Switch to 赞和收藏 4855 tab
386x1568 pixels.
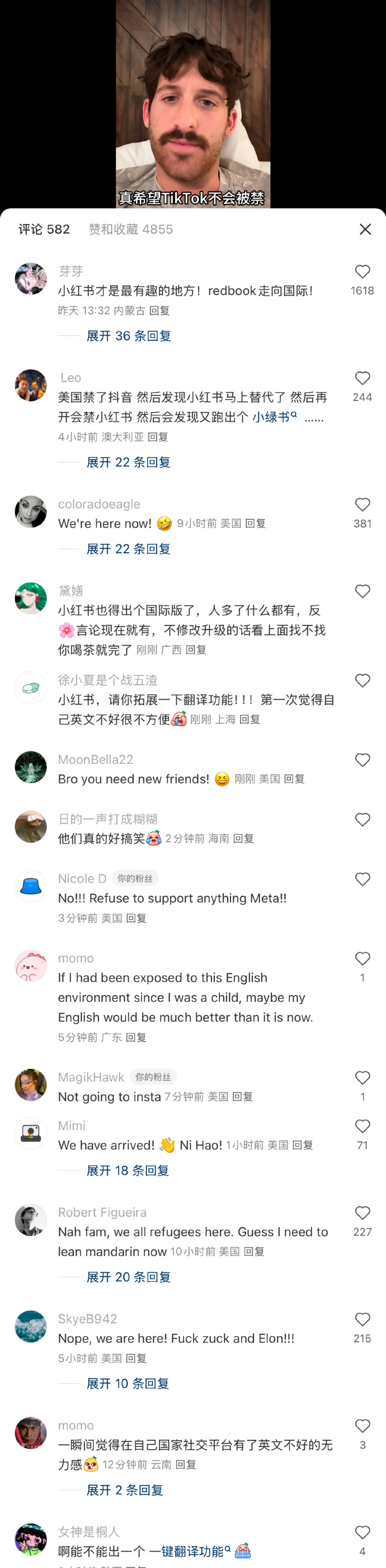[131, 230]
